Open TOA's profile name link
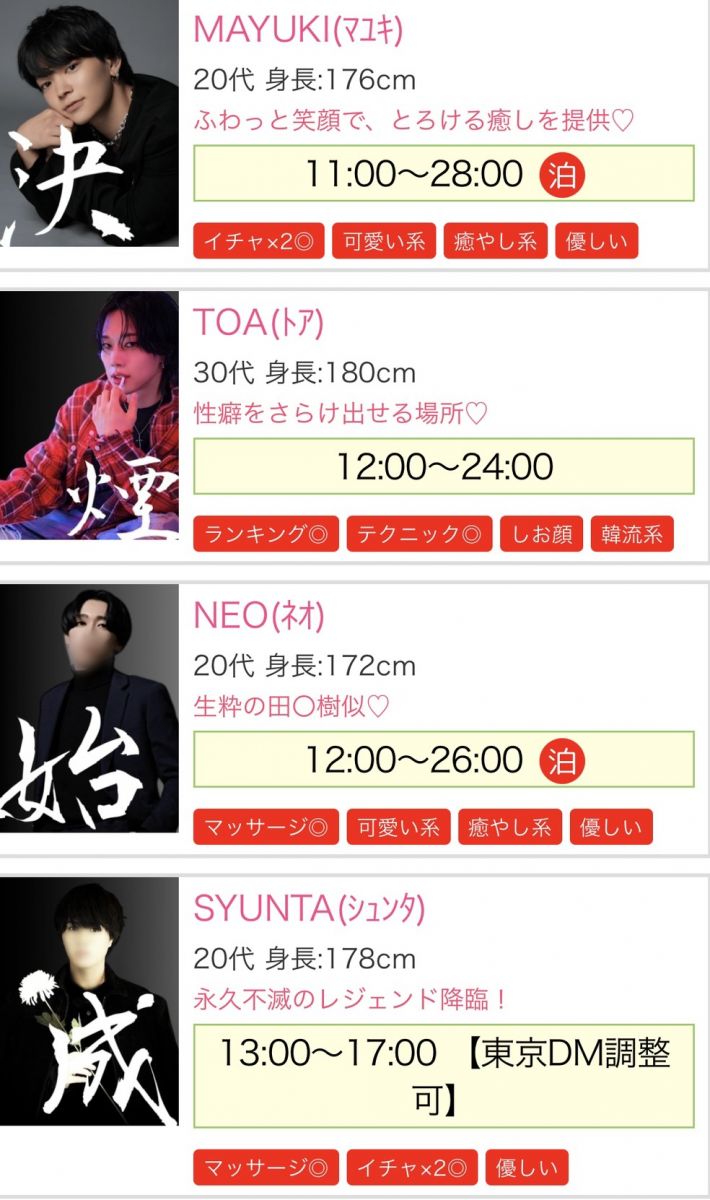Screen dimensions: 710x1200 [258, 323]
